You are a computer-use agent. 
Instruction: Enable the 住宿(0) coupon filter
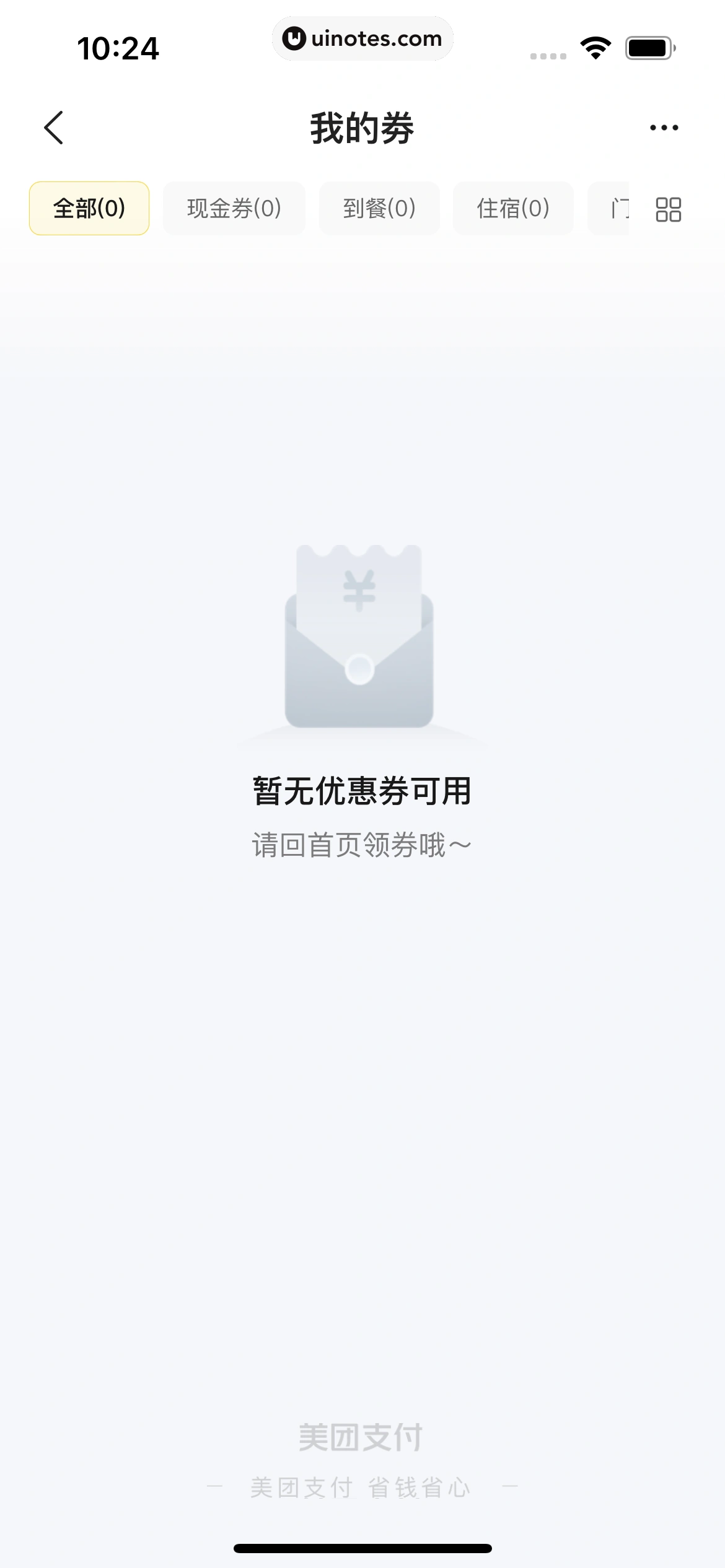point(514,208)
